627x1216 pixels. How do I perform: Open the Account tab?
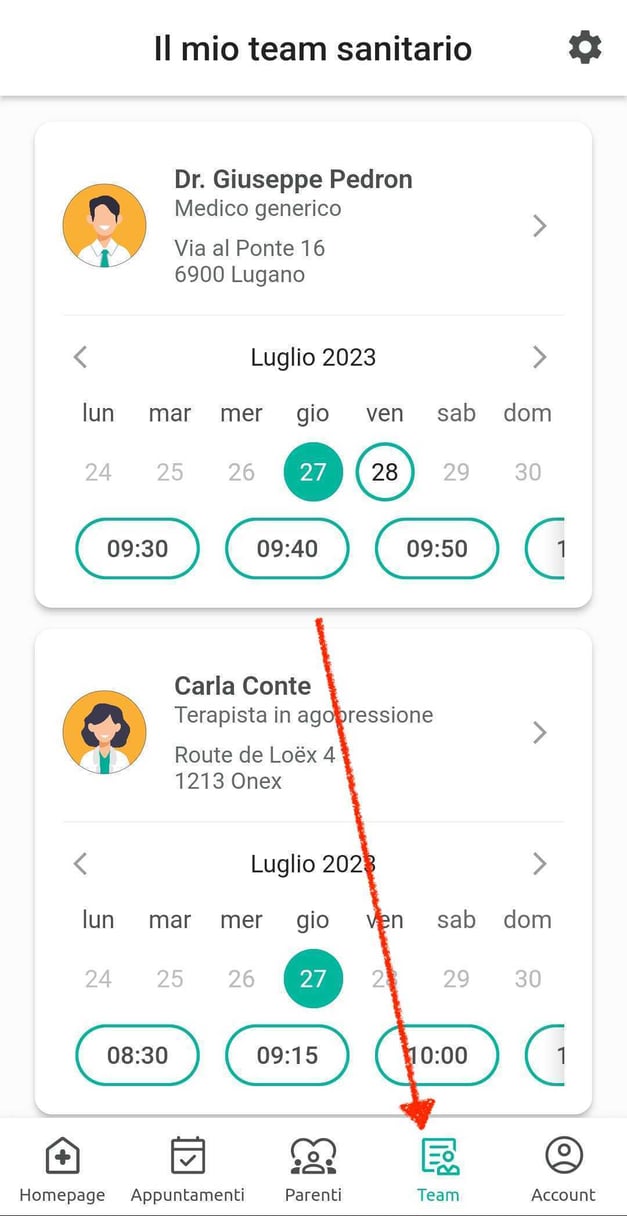click(563, 1169)
